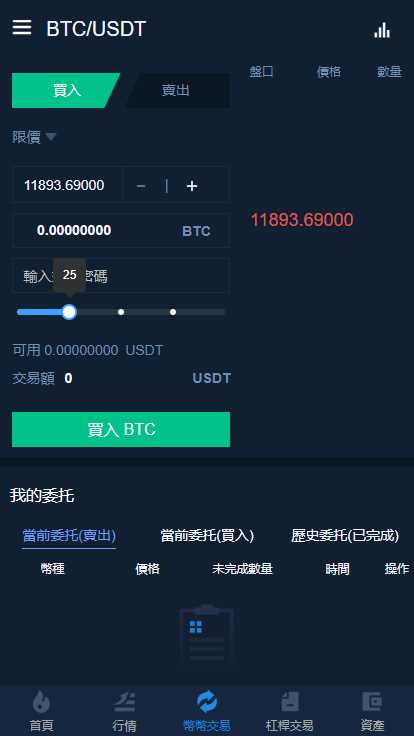Screen dimensions: 414x736
Task: Expand the 限價 order type dropdown
Action: [34, 137]
